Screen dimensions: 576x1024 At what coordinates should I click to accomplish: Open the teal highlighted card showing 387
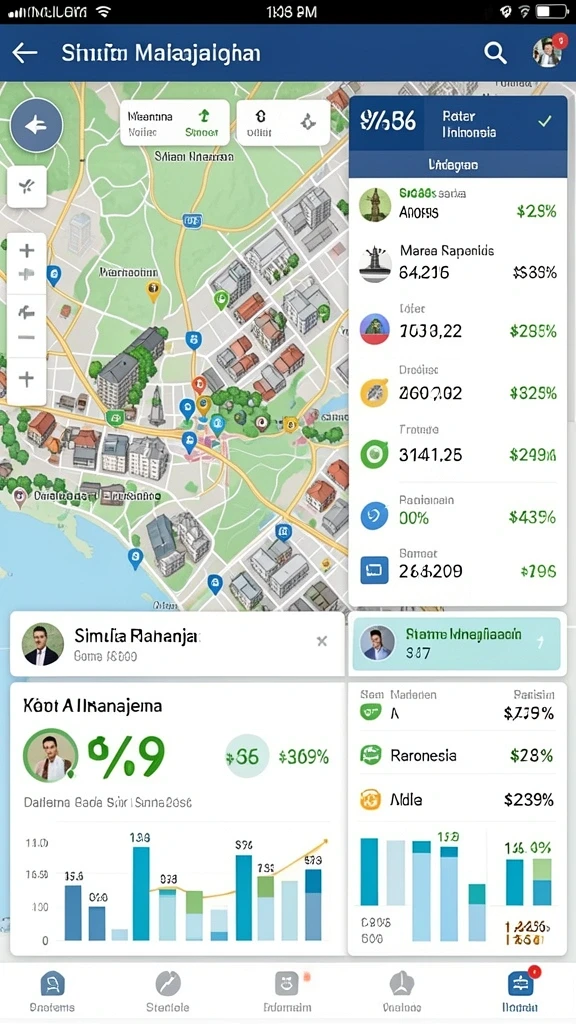[x=456, y=643]
